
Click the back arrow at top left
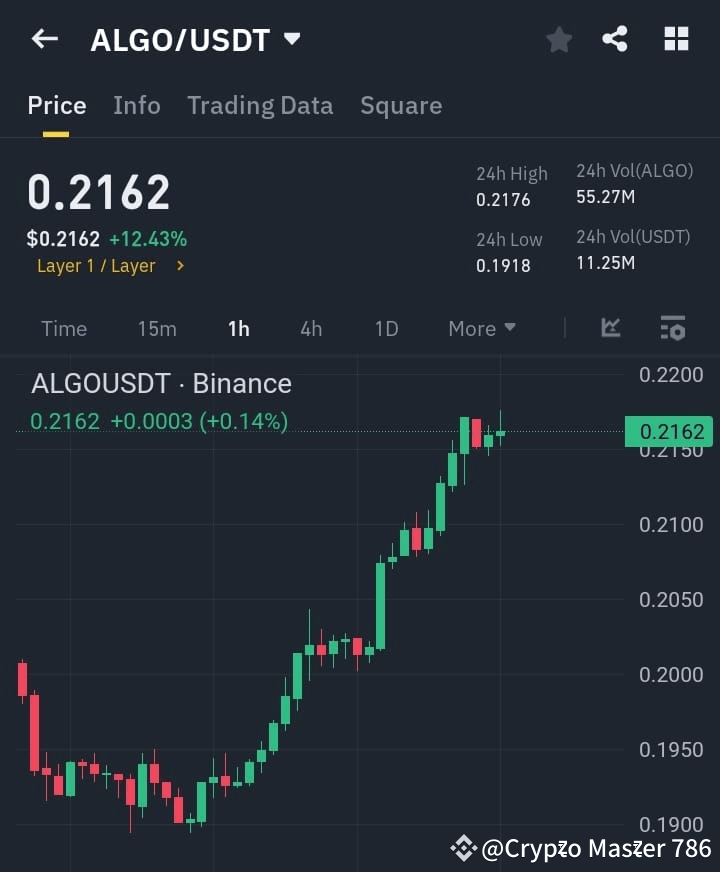click(x=42, y=39)
